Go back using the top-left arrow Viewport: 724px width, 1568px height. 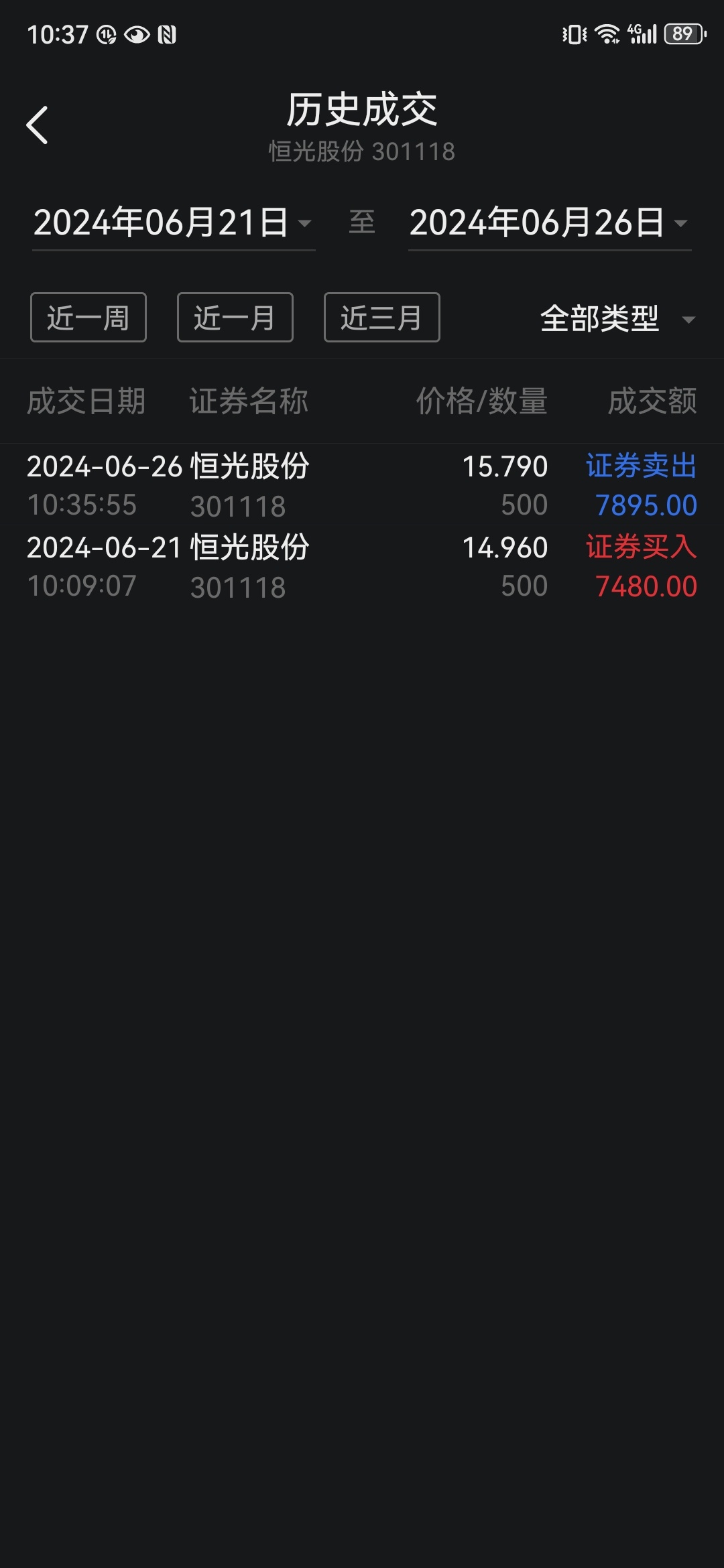coord(37,125)
